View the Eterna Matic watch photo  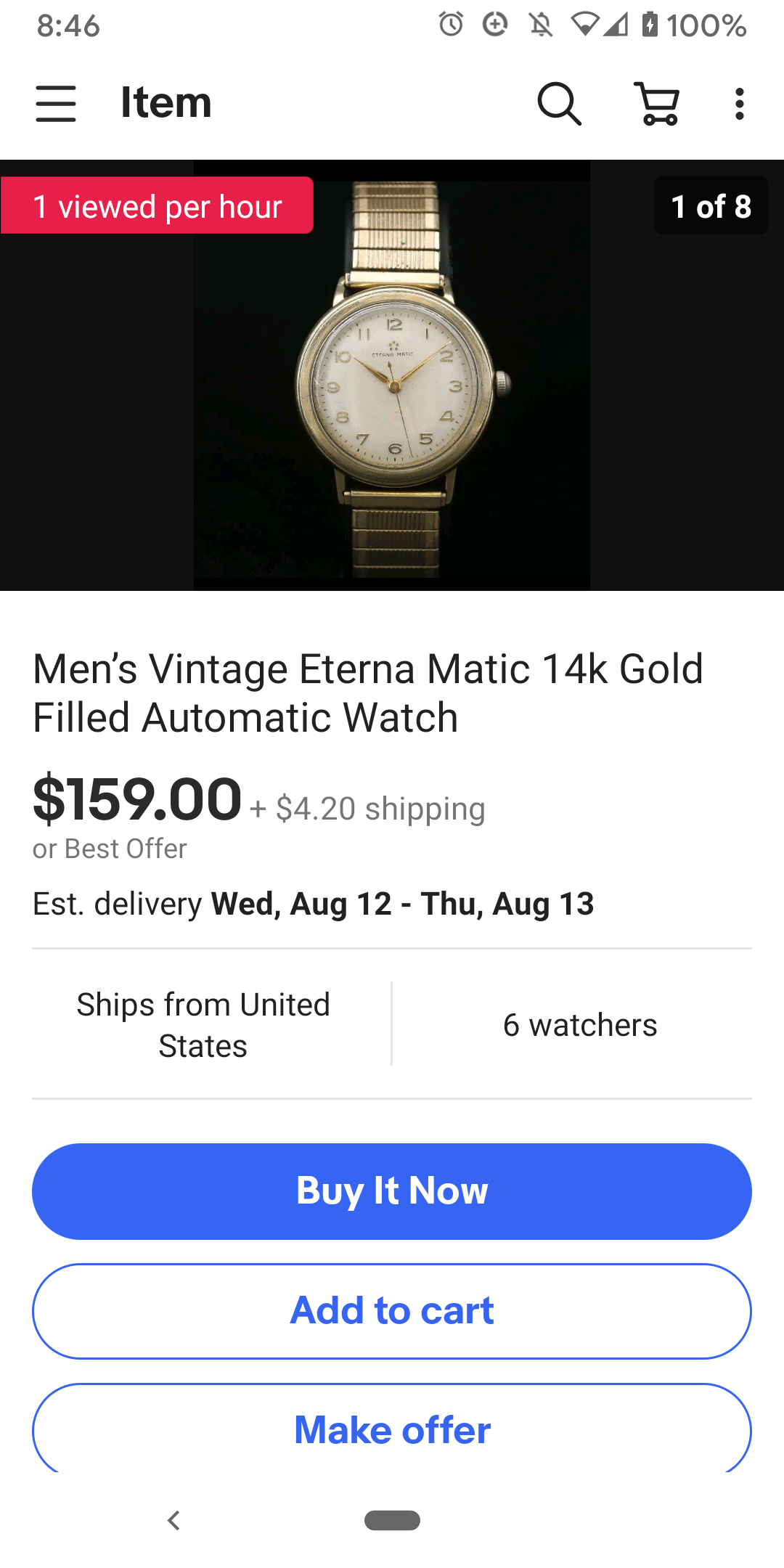coord(392,377)
